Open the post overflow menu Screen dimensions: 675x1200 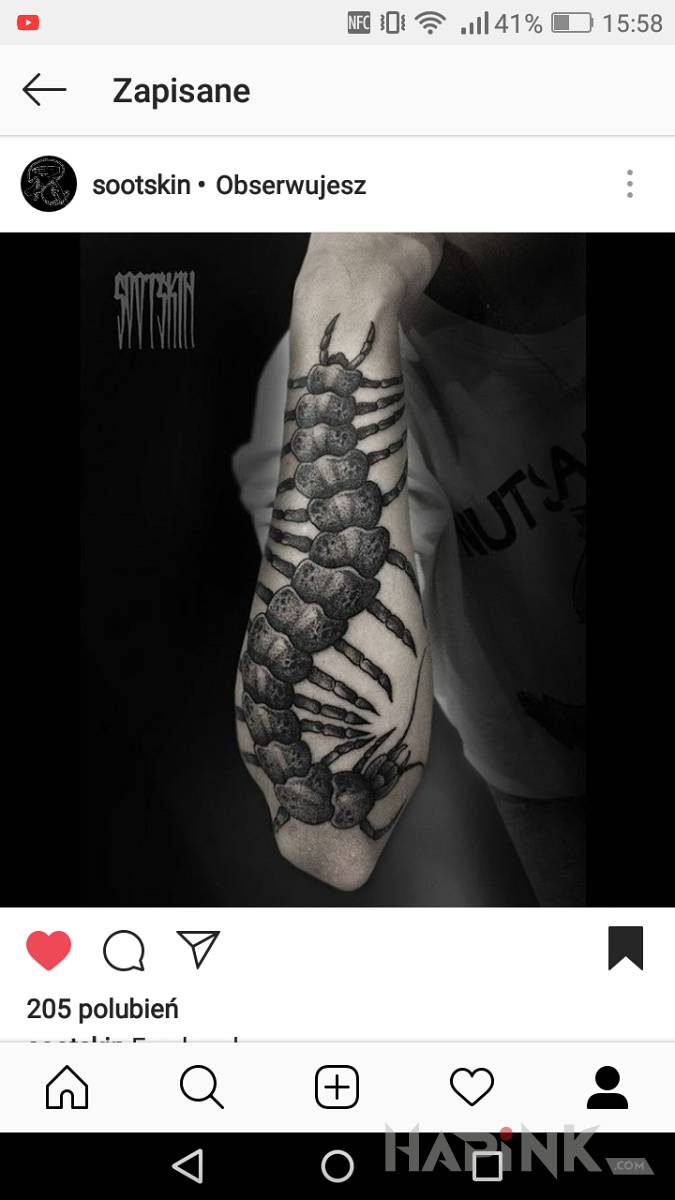coord(629,184)
